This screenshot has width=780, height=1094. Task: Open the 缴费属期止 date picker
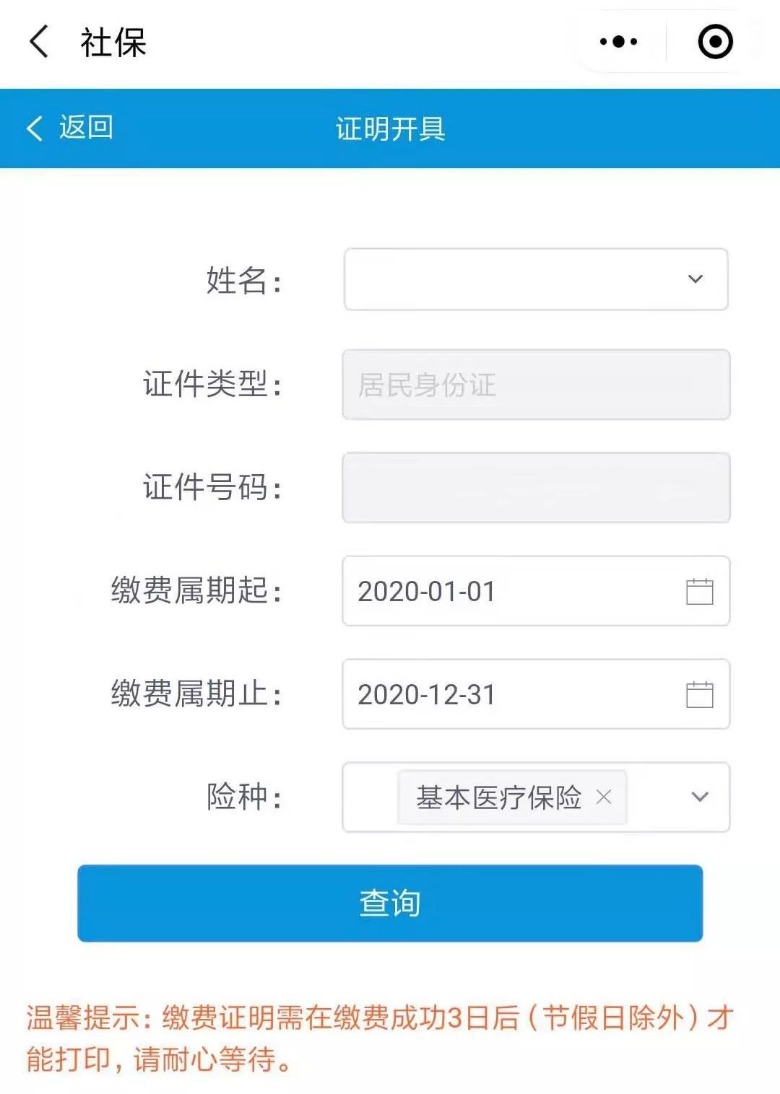pyautogui.click(x=699, y=694)
